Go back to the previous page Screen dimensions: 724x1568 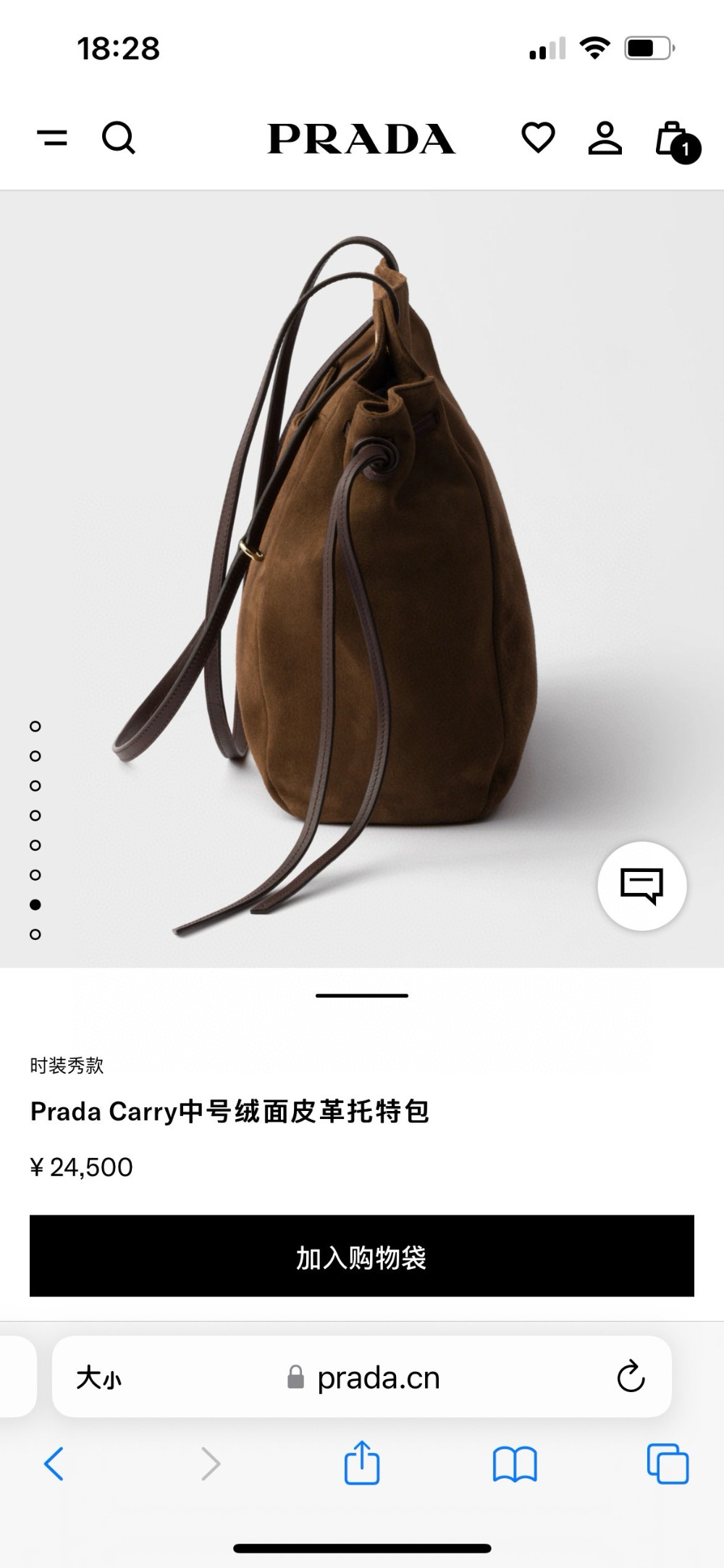pos(54,1464)
